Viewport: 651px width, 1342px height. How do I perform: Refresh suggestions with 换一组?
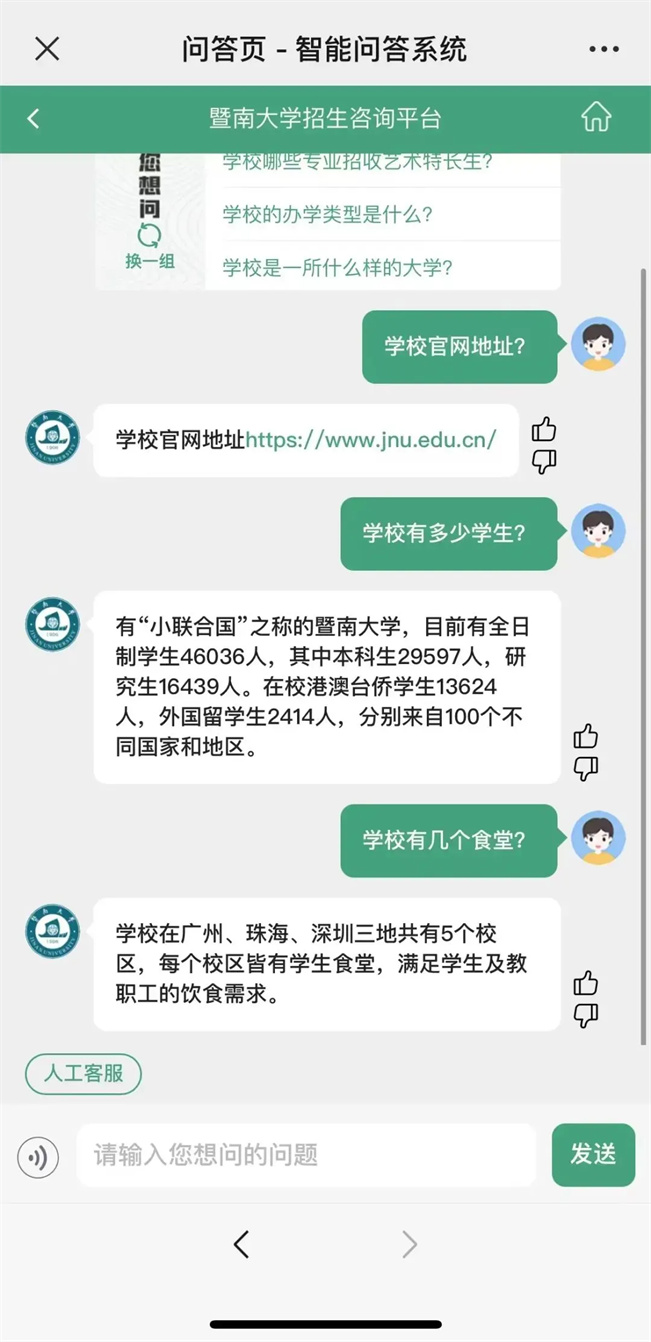tap(149, 247)
